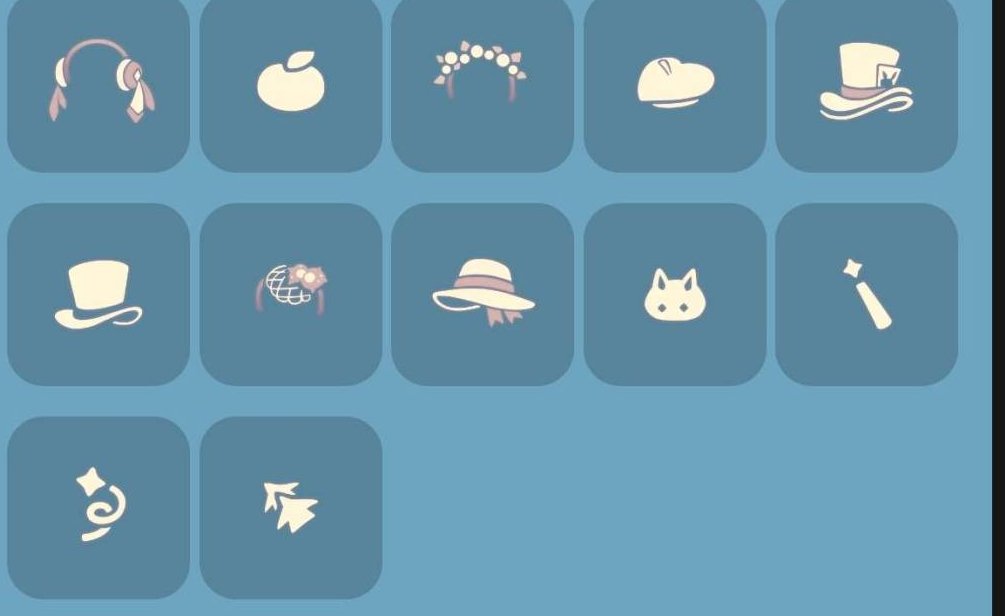Select the cat face accessory
Viewport: 1005px width, 616px height.
pyautogui.click(x=674, y=294)
